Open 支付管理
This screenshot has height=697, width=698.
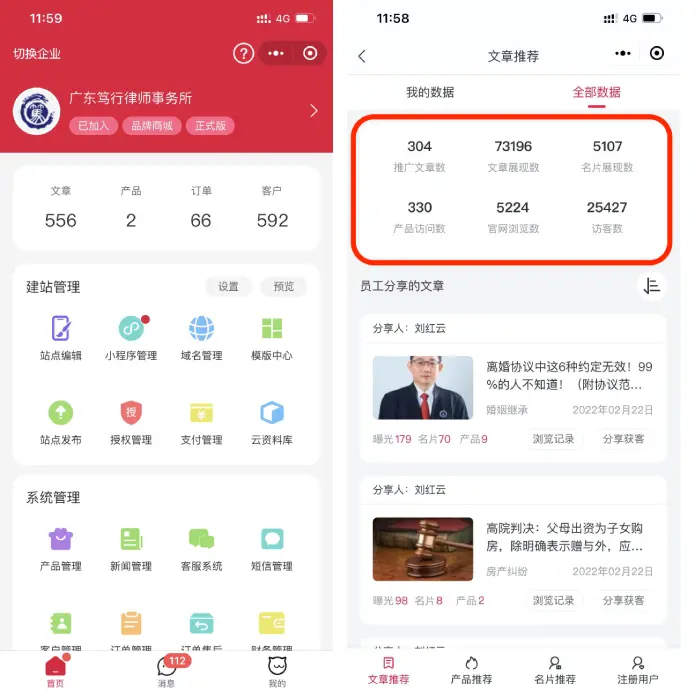[201, 422]
